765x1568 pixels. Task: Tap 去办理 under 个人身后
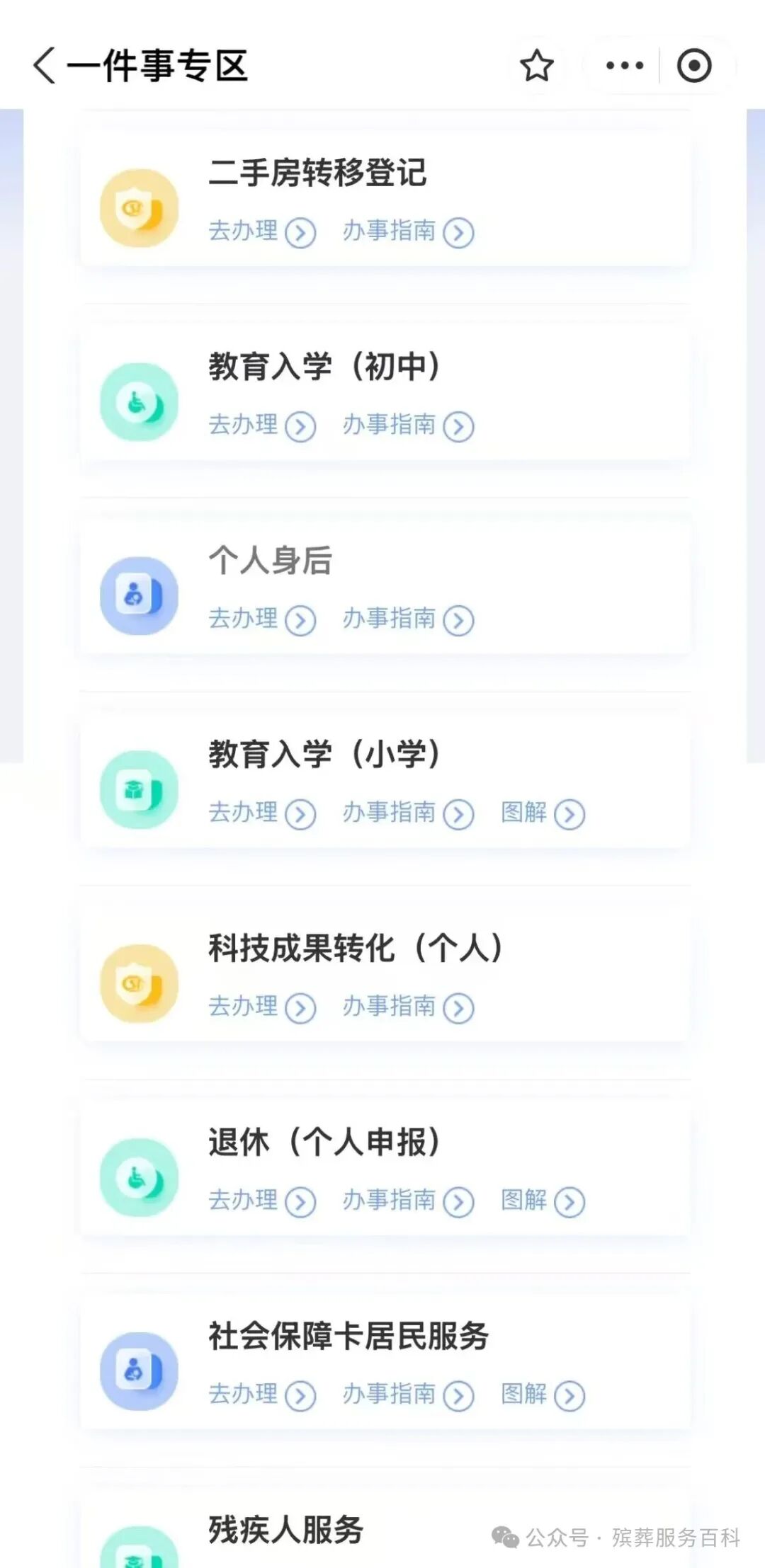(261, 619)
